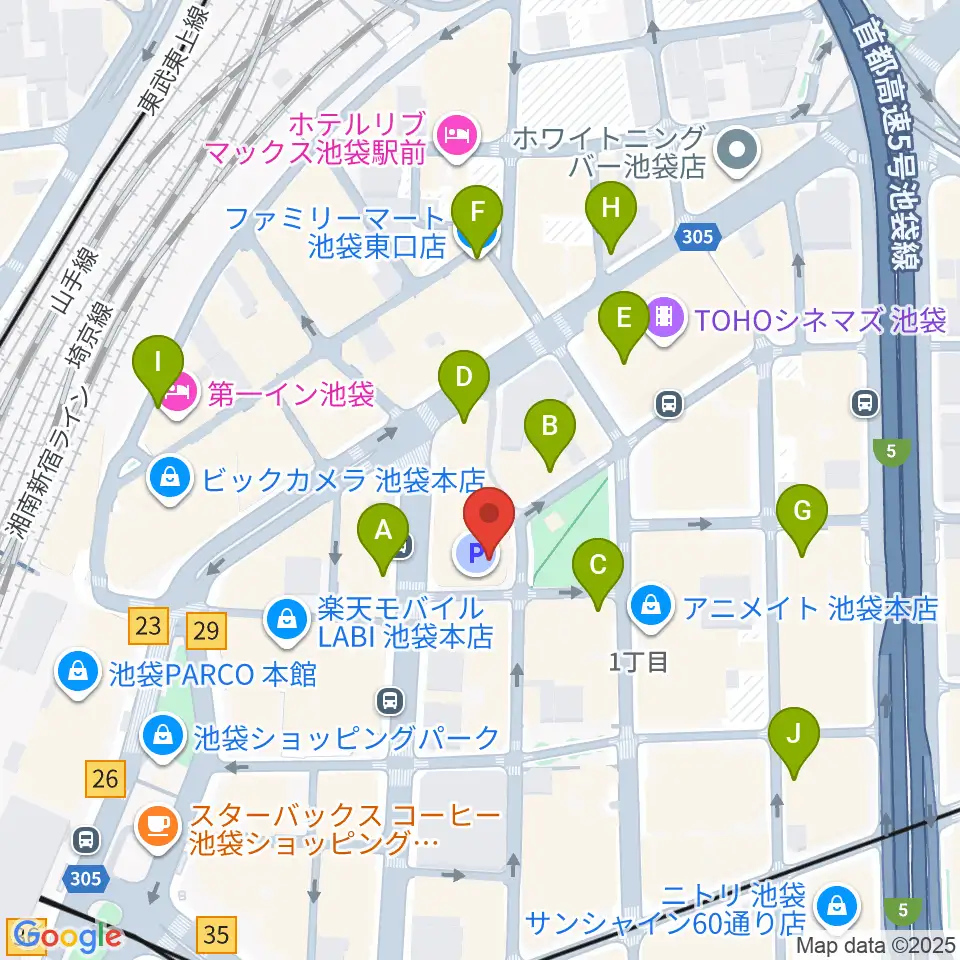Open the 池袋PARCO 本館 shopping pin
The image size is (960, 960).
coord(77,674)
